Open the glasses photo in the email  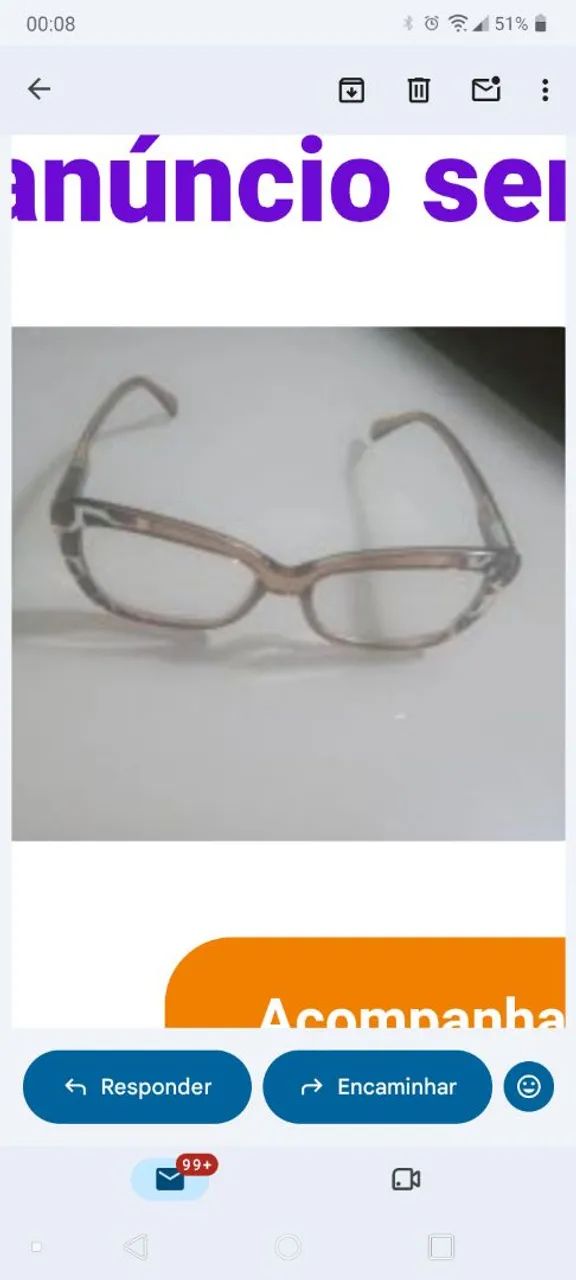(288, 583)
